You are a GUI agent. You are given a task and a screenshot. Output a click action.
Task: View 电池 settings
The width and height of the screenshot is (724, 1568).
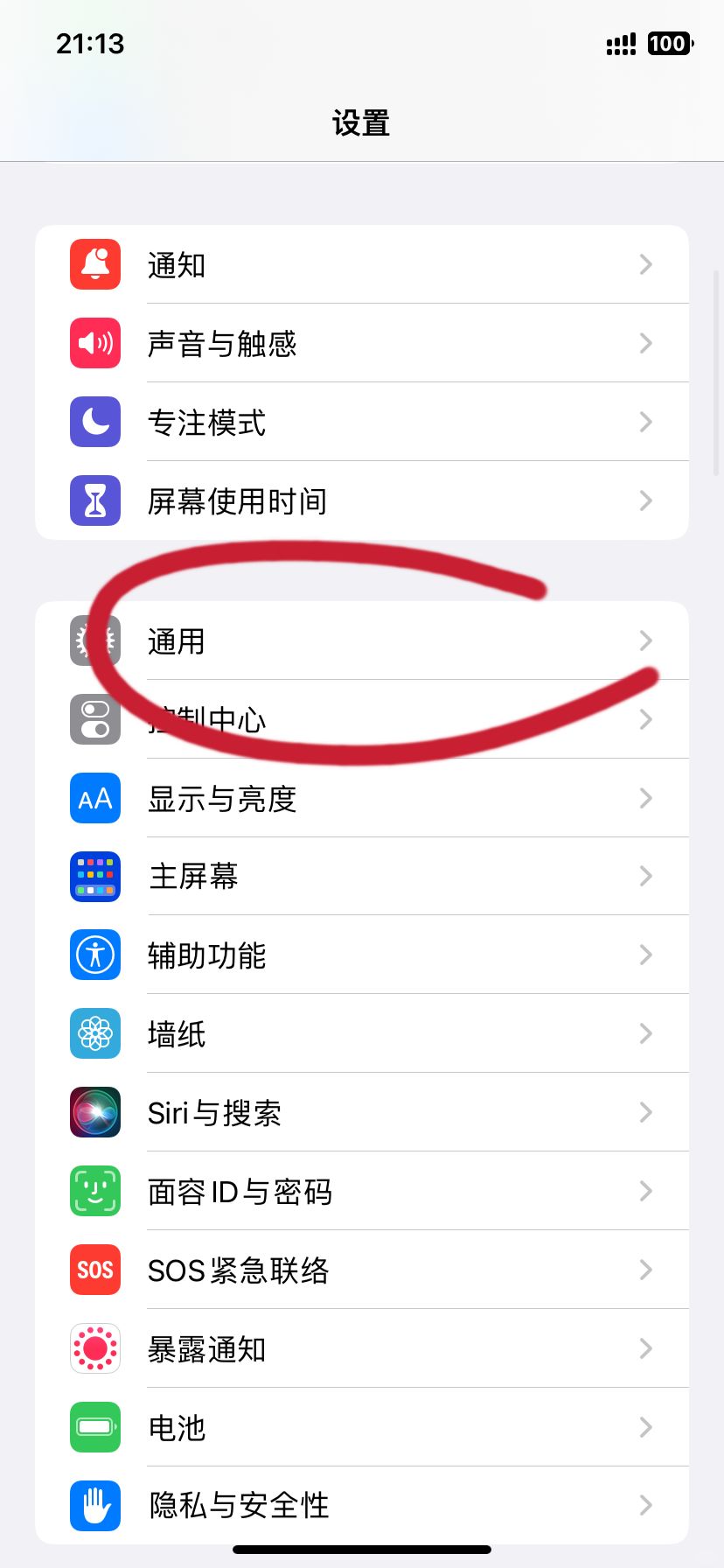[361, 1427]
